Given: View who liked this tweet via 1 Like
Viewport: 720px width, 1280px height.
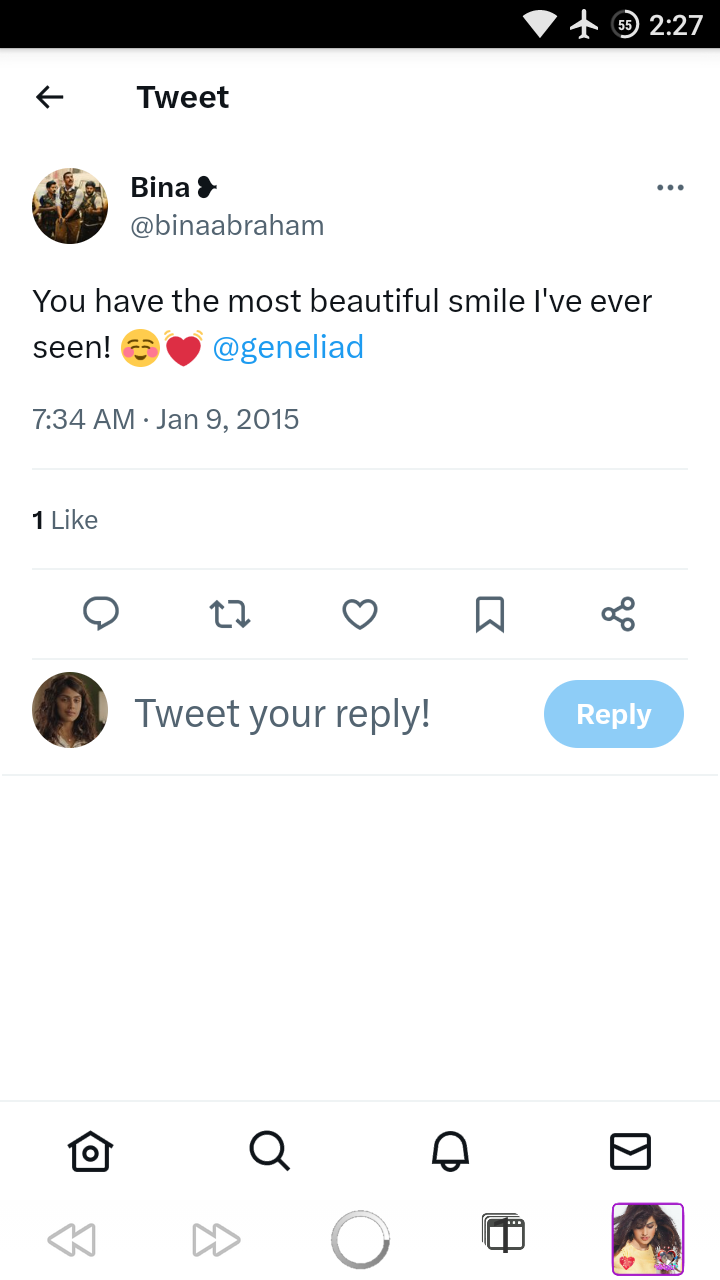Looking at the screenshot, I should point(65,520).
